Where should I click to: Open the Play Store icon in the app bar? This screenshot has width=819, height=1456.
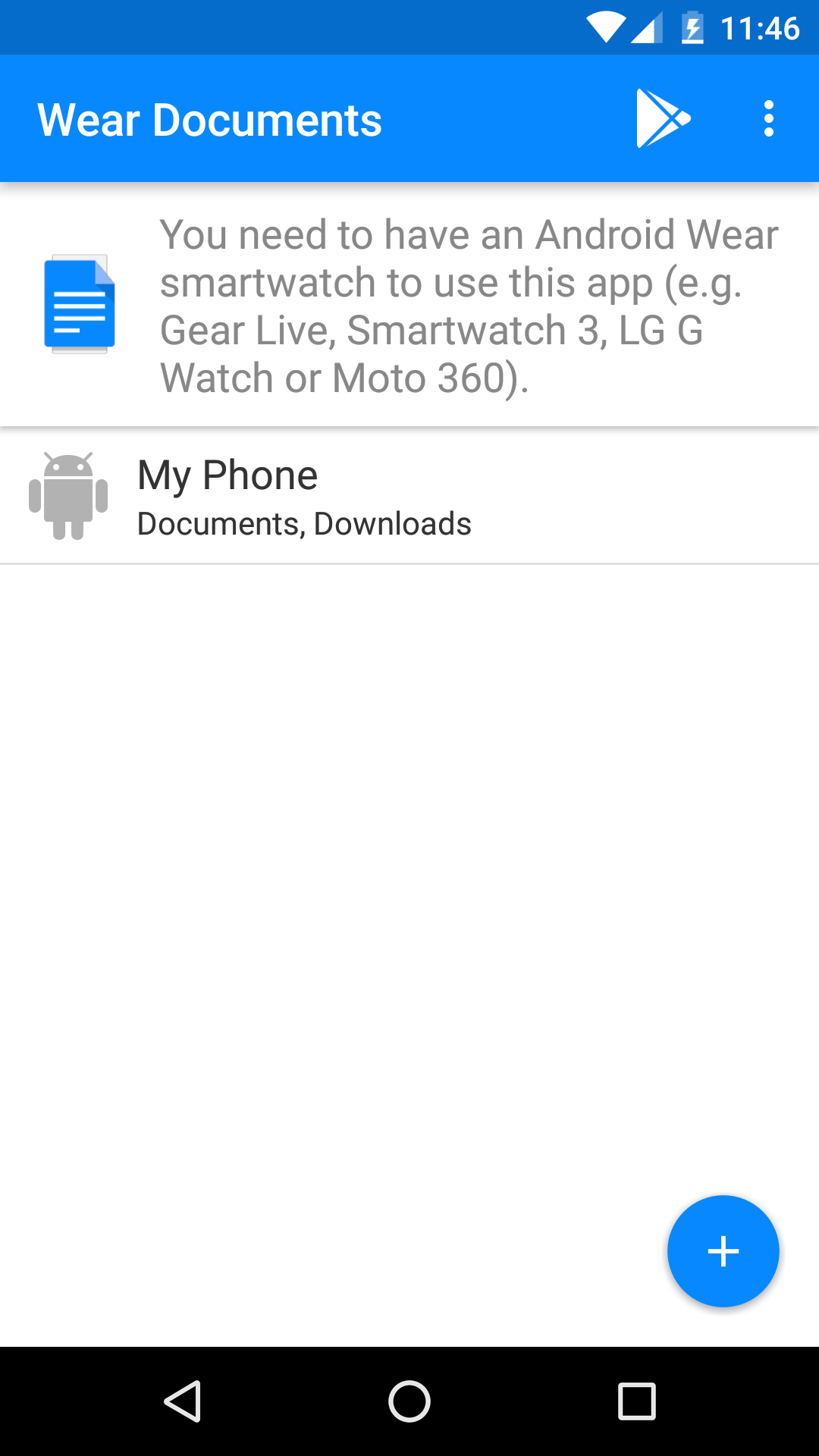[664, 118]
